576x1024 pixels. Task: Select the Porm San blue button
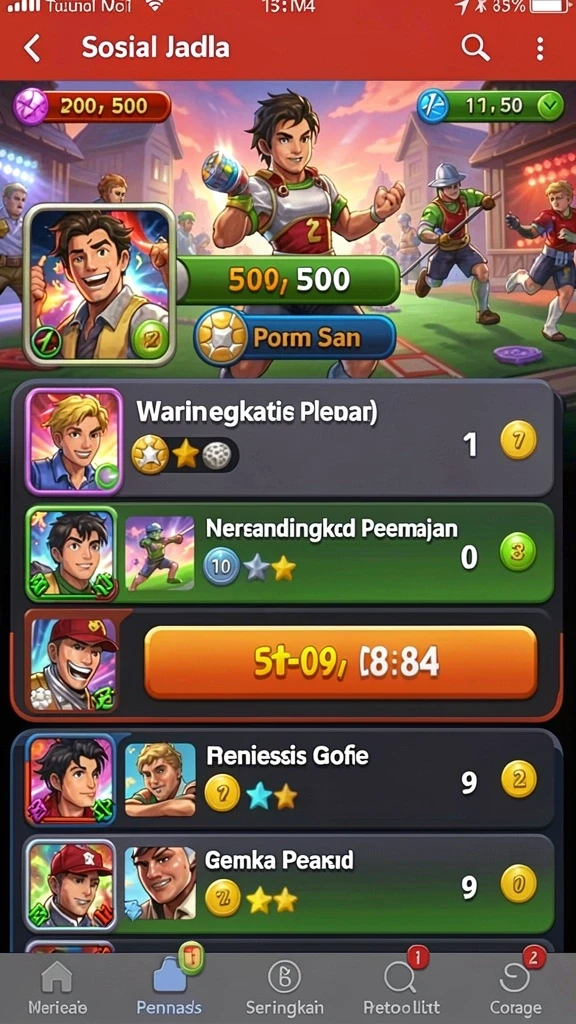pos(295,338)
